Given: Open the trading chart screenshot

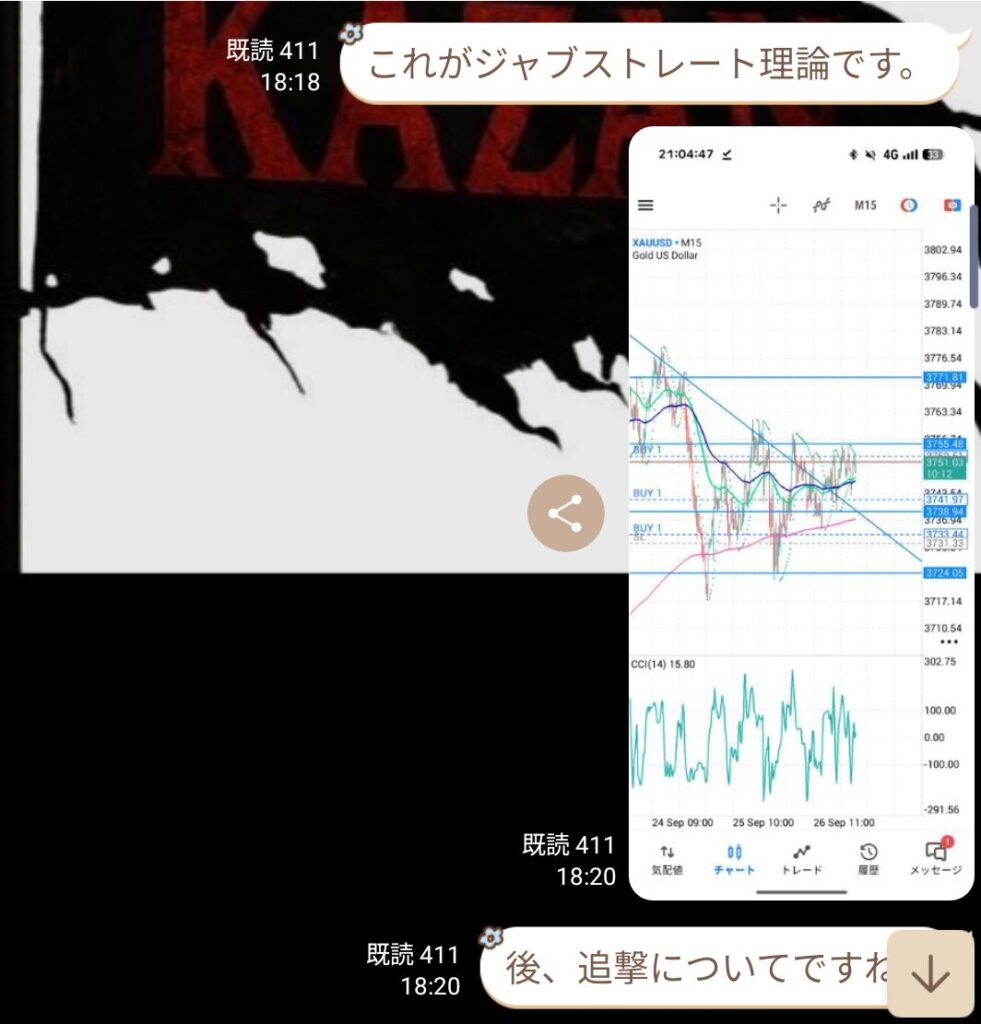Looking at the screenshot, I should pos(800,512).
